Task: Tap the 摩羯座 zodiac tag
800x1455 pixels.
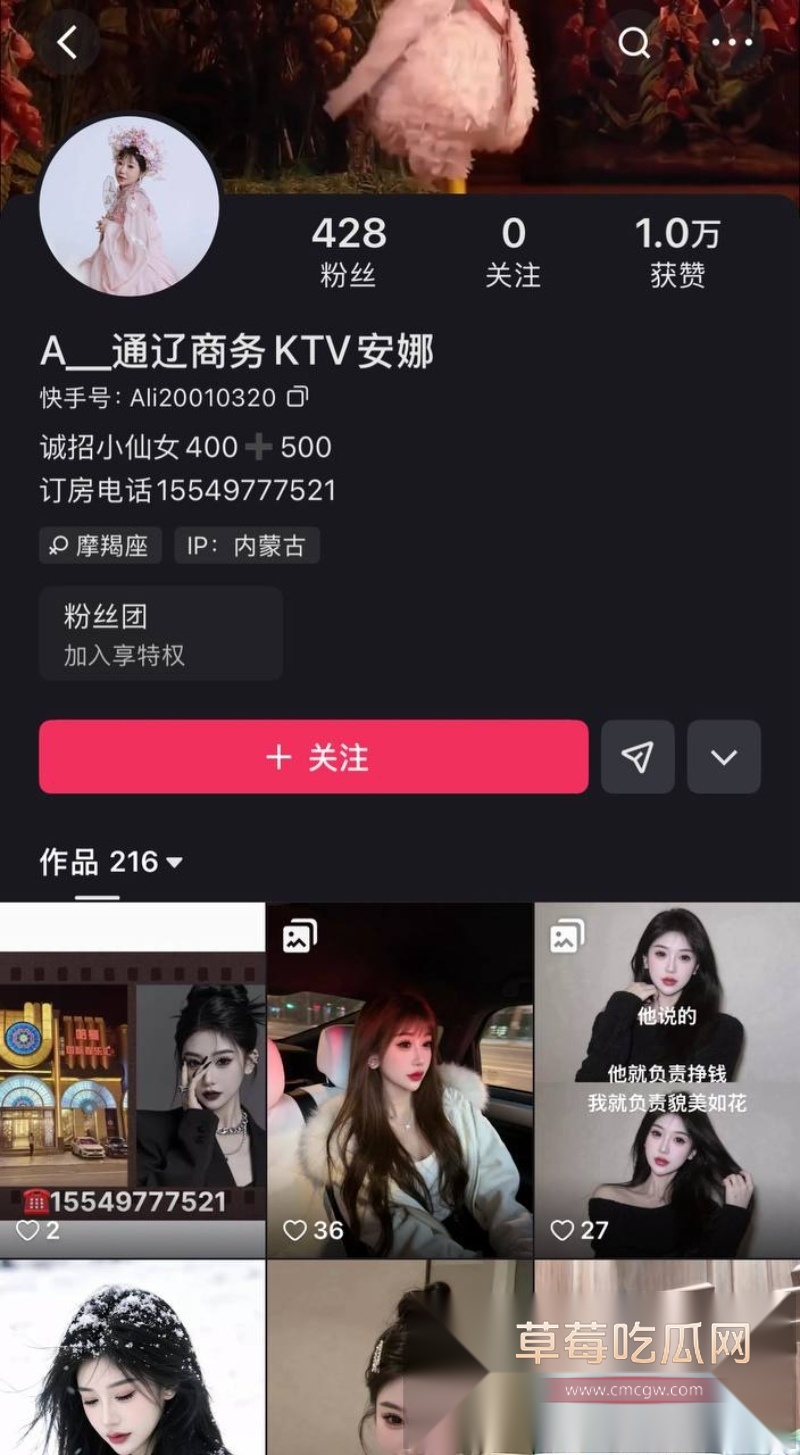Action: click(x=99, y=546)
